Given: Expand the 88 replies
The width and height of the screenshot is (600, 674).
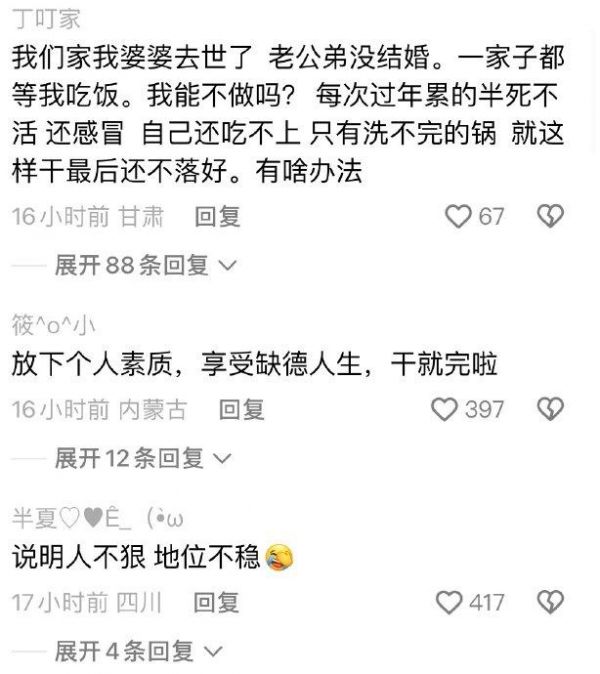Looking at the screenshot, I should pyautogui.click(x=145, y=265).
